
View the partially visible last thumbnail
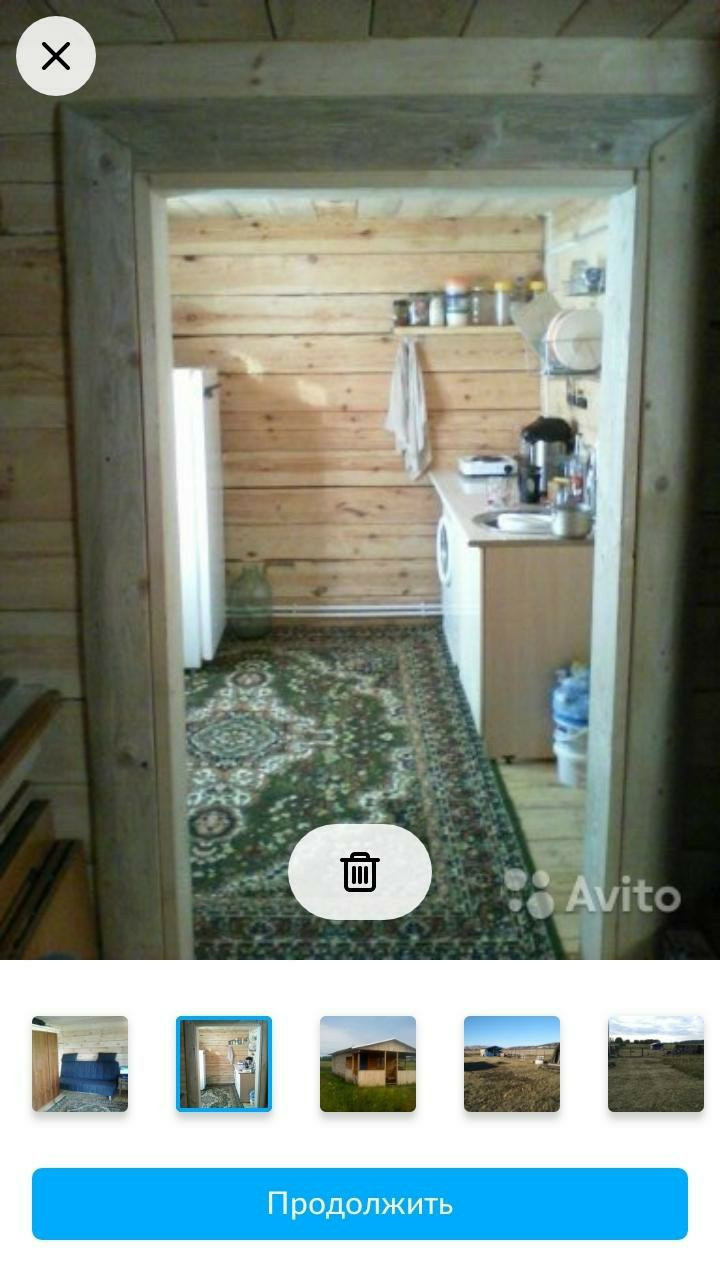coord(656,1064)
